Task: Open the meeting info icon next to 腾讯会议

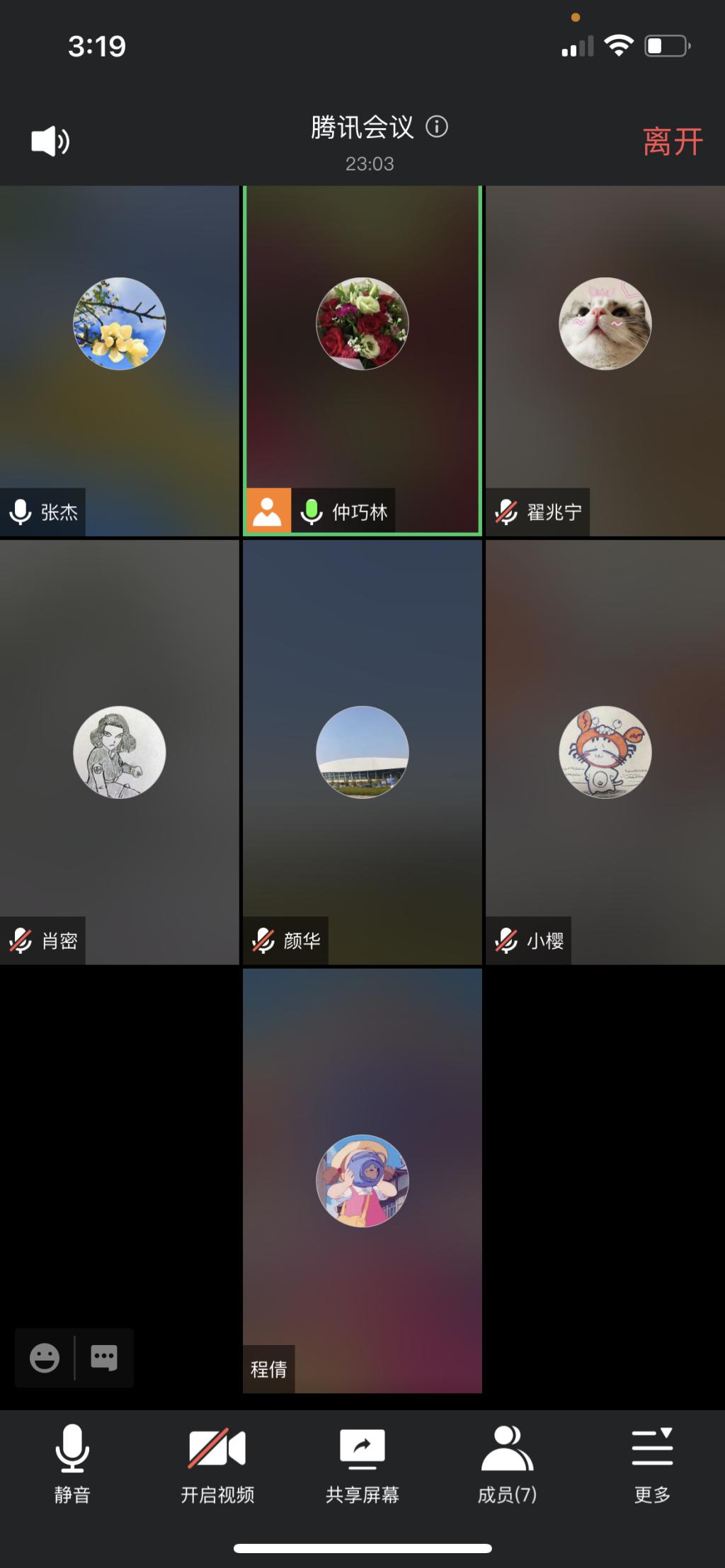Action: coord(436,127)
